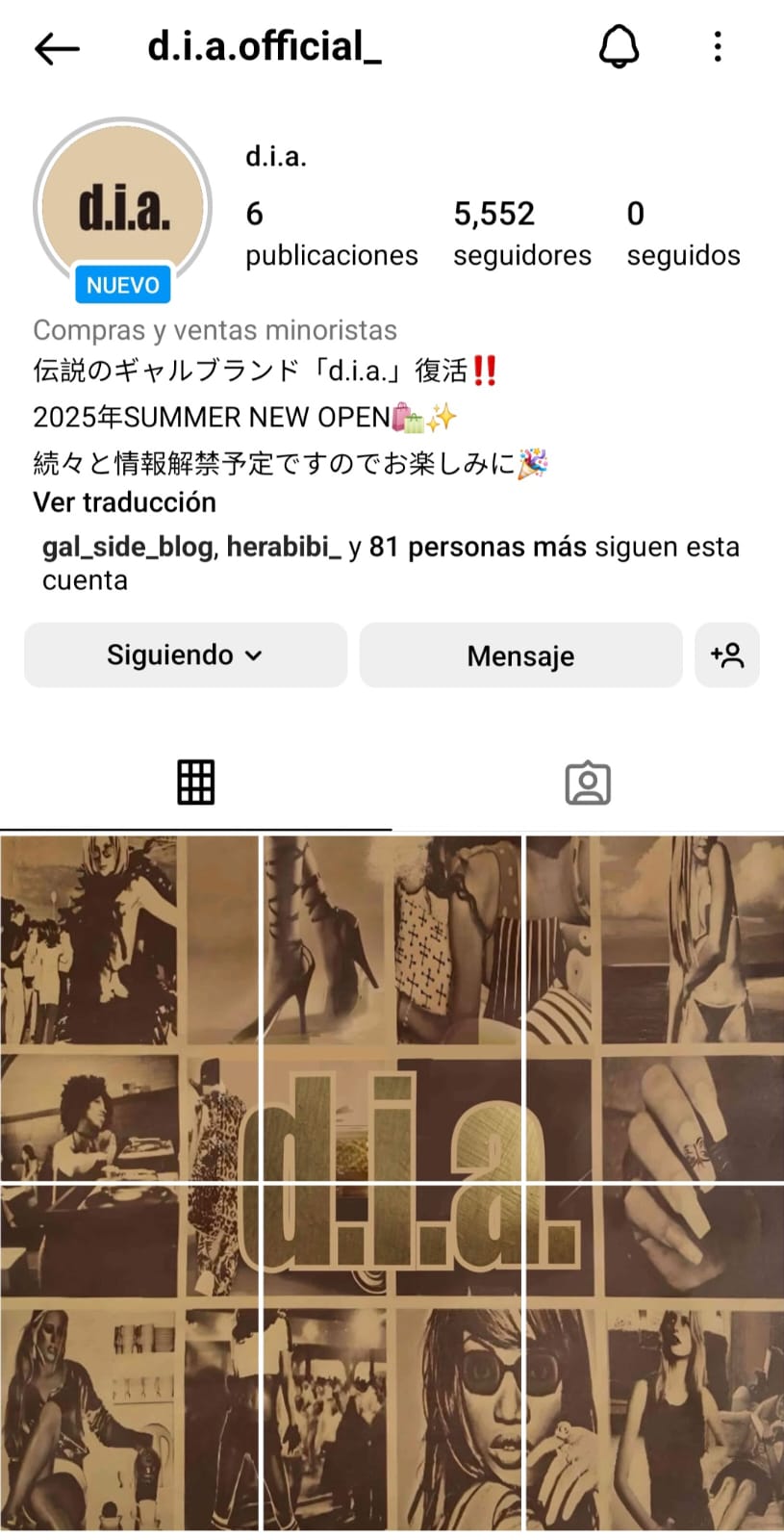Viewport: 784px width, 1540px height.
Task: Open the 5,552 seguidores list
Action: pos(522,234)
